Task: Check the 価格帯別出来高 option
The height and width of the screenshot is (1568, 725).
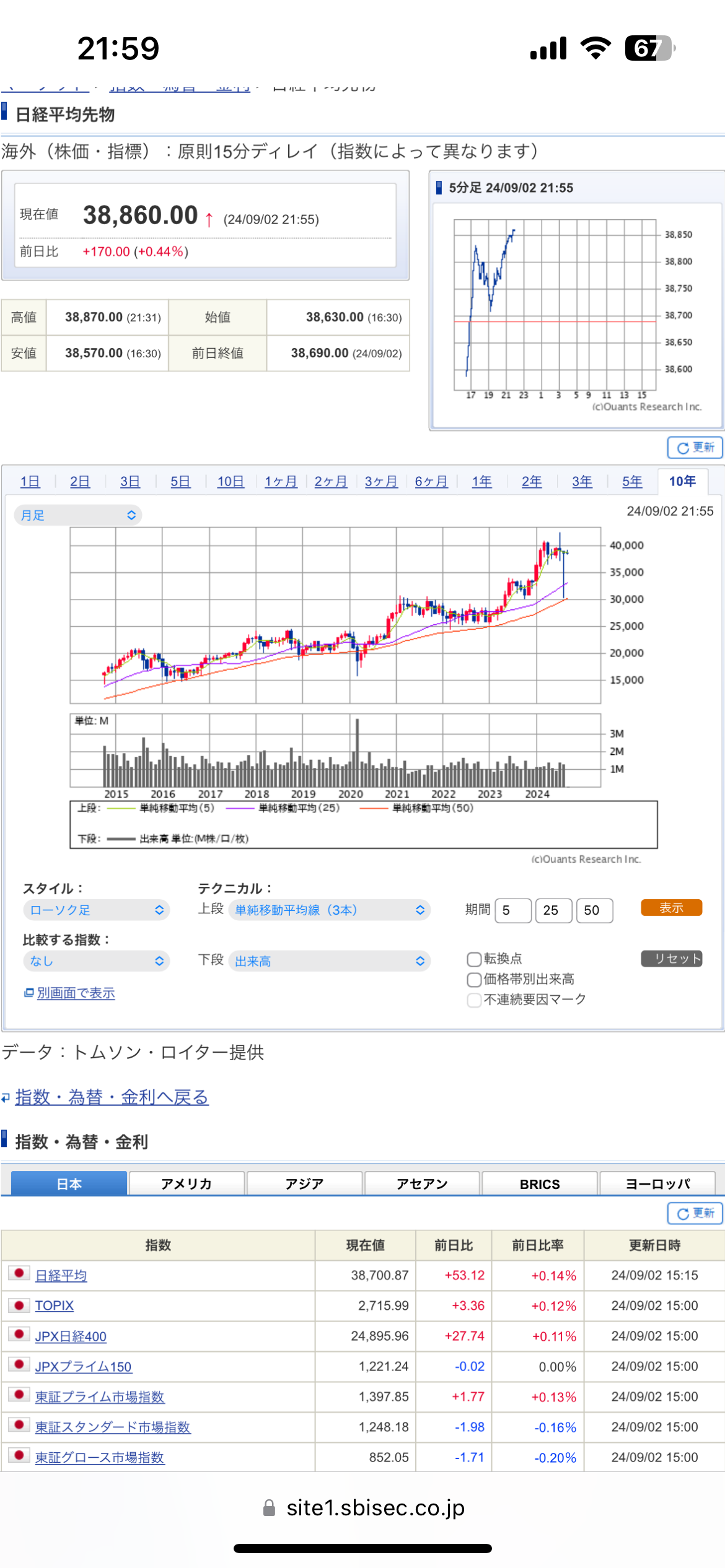Action: tap(474, 980)
